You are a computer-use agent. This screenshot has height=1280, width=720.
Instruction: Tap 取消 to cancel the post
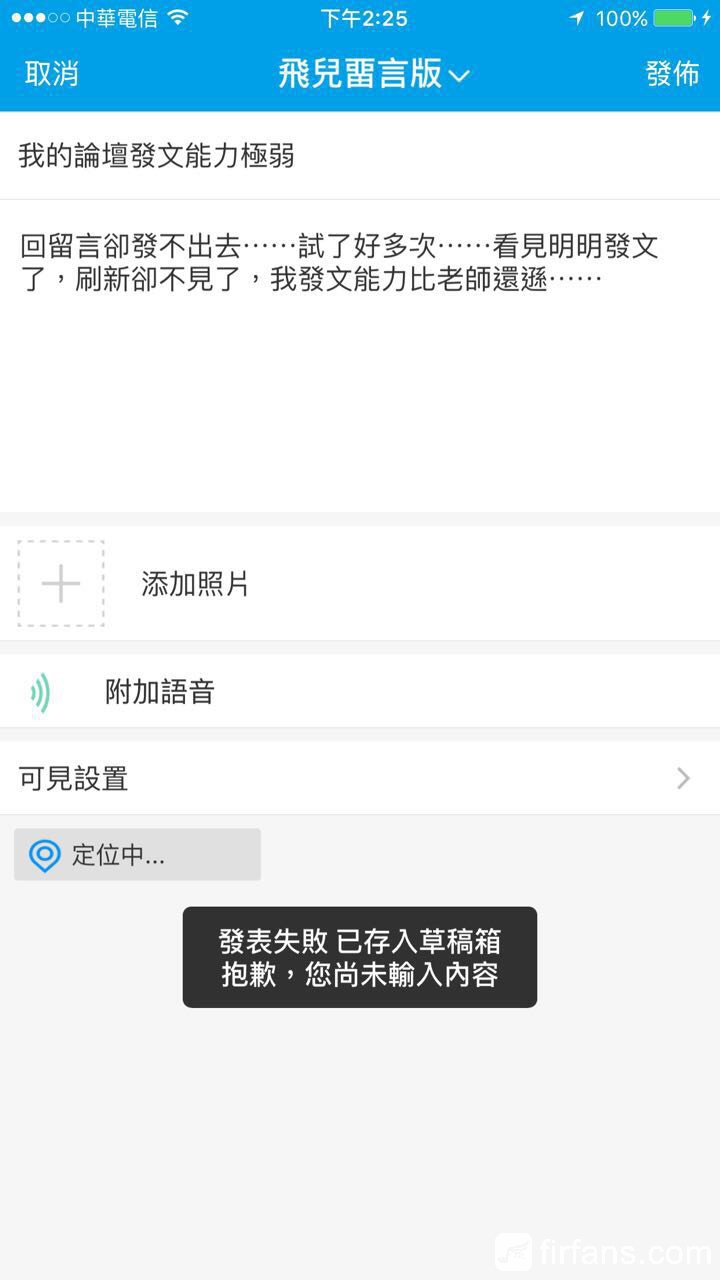click(x=51, y=74)
